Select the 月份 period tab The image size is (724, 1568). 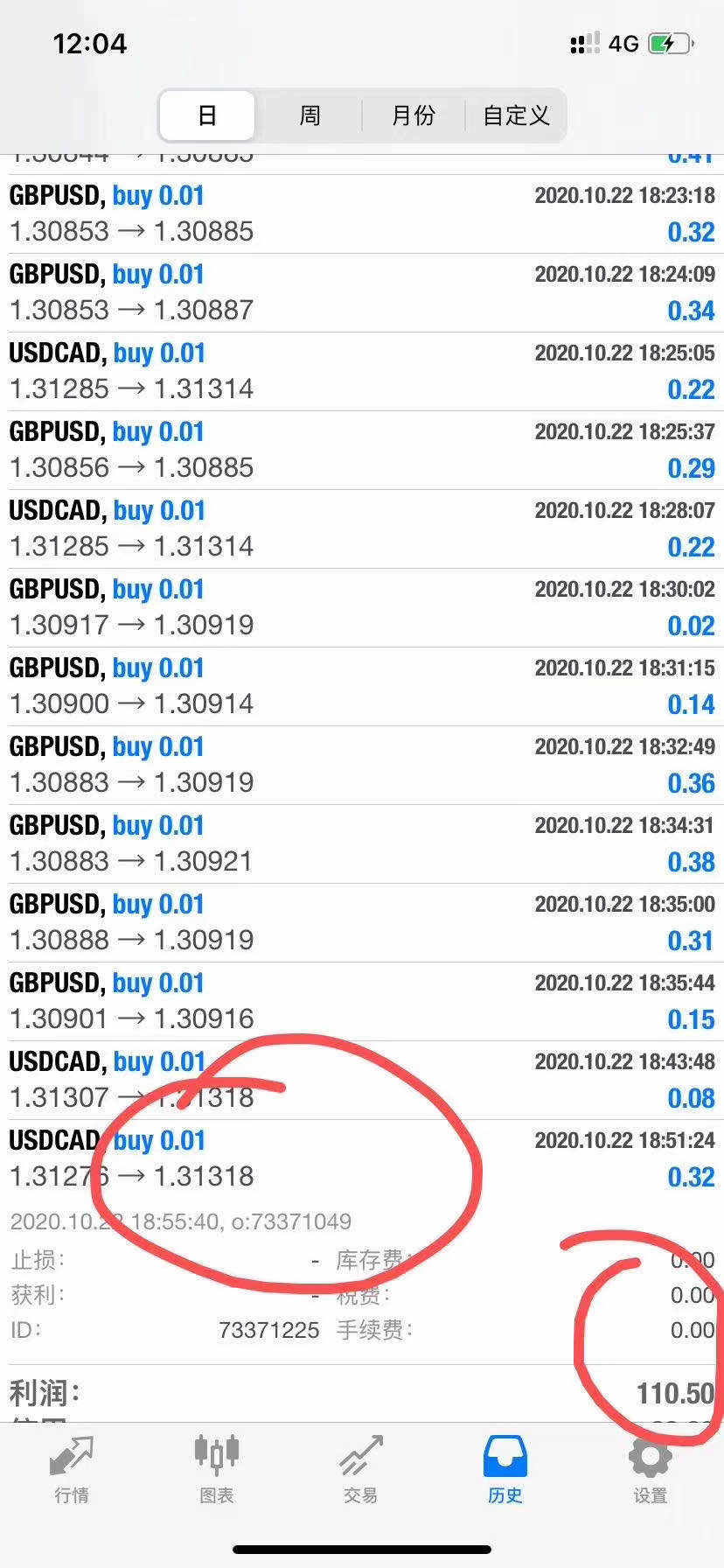[413, 115]
